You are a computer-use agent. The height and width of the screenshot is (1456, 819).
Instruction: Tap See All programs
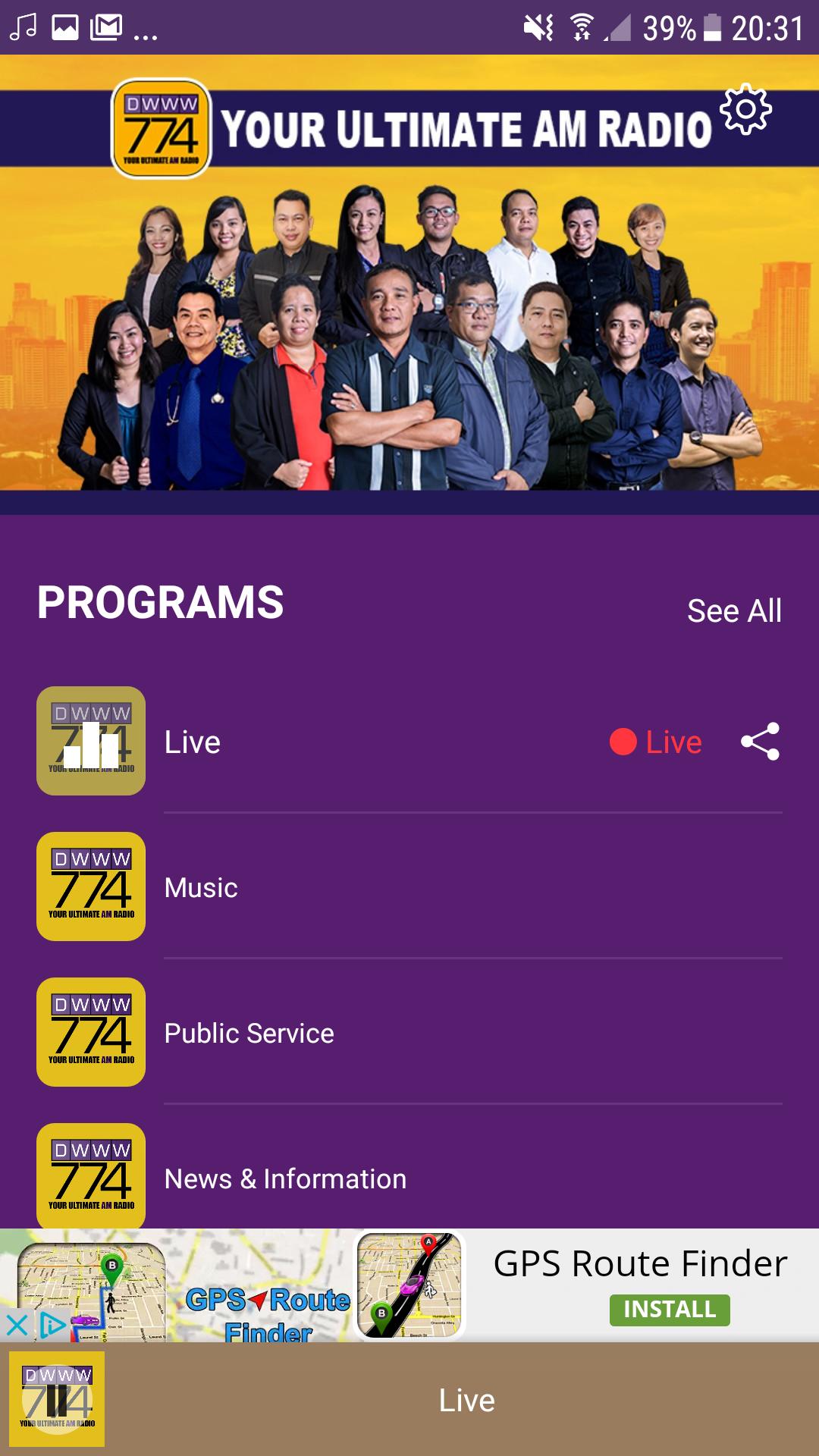[x=733, y=610]
